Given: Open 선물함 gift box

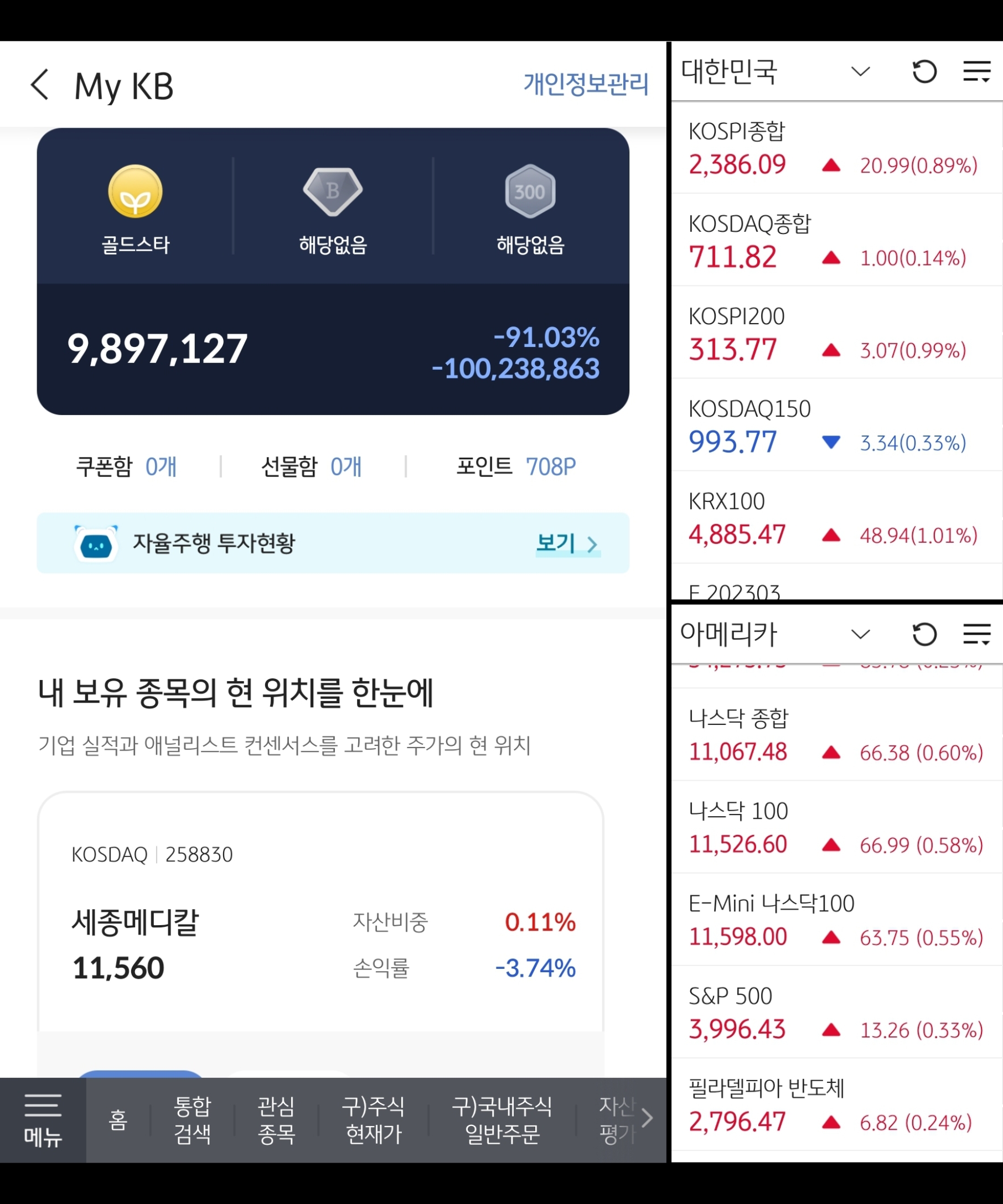Looking at the screenshot, I should click(312, 466).
